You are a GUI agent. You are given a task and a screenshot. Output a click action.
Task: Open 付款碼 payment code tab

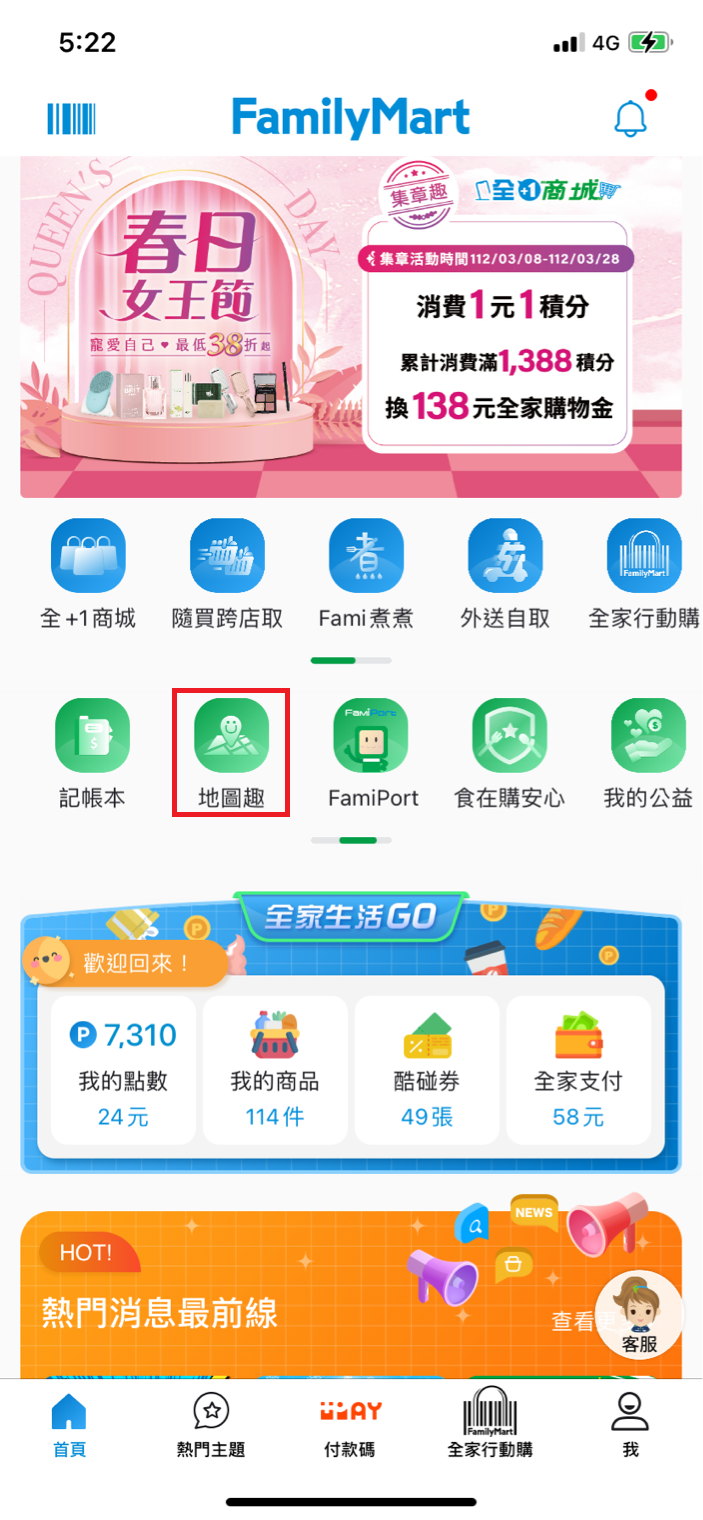coord(350,1425)
